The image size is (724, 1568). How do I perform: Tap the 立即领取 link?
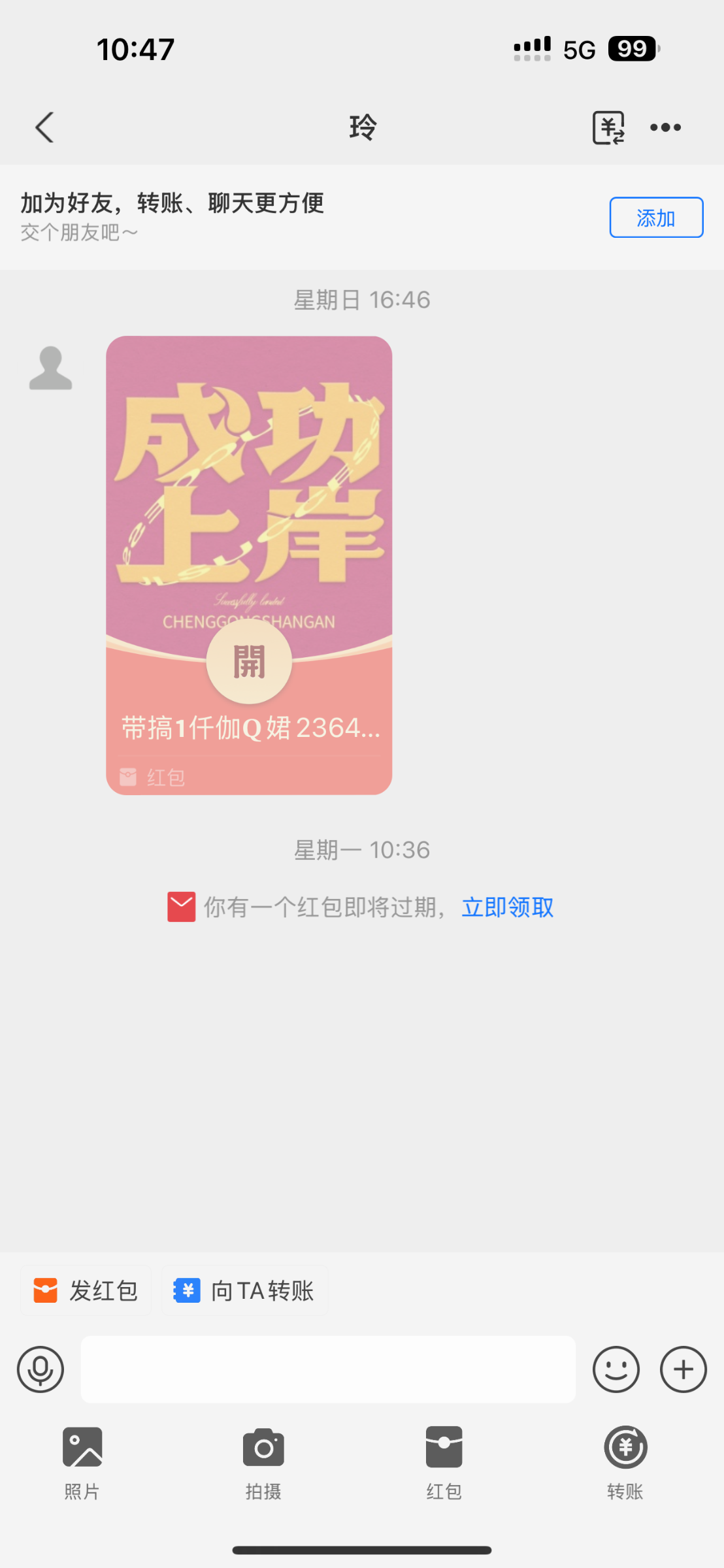coord(507,907)
